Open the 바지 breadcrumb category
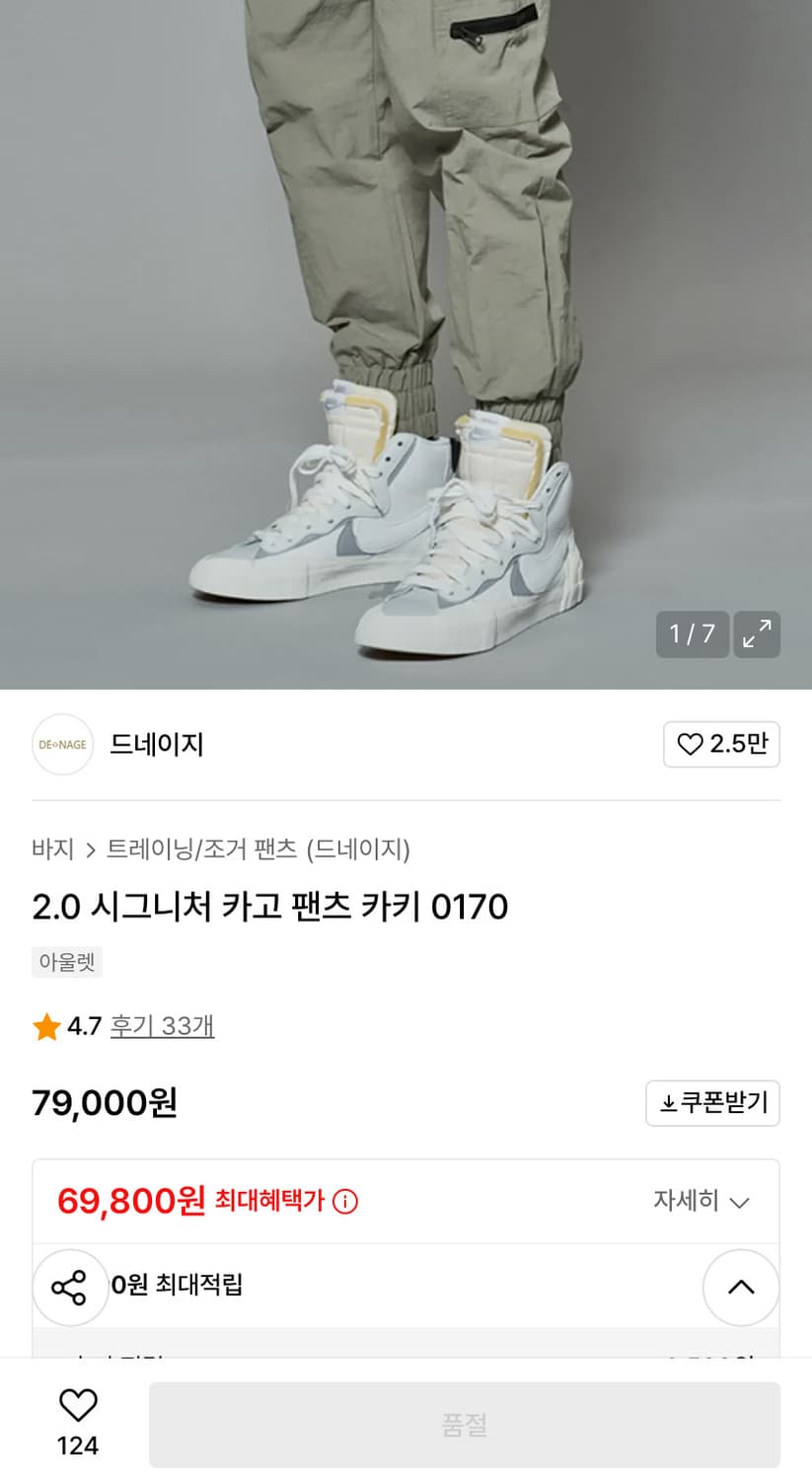The height and width of the screenshot is (1480, 812). 52,850
